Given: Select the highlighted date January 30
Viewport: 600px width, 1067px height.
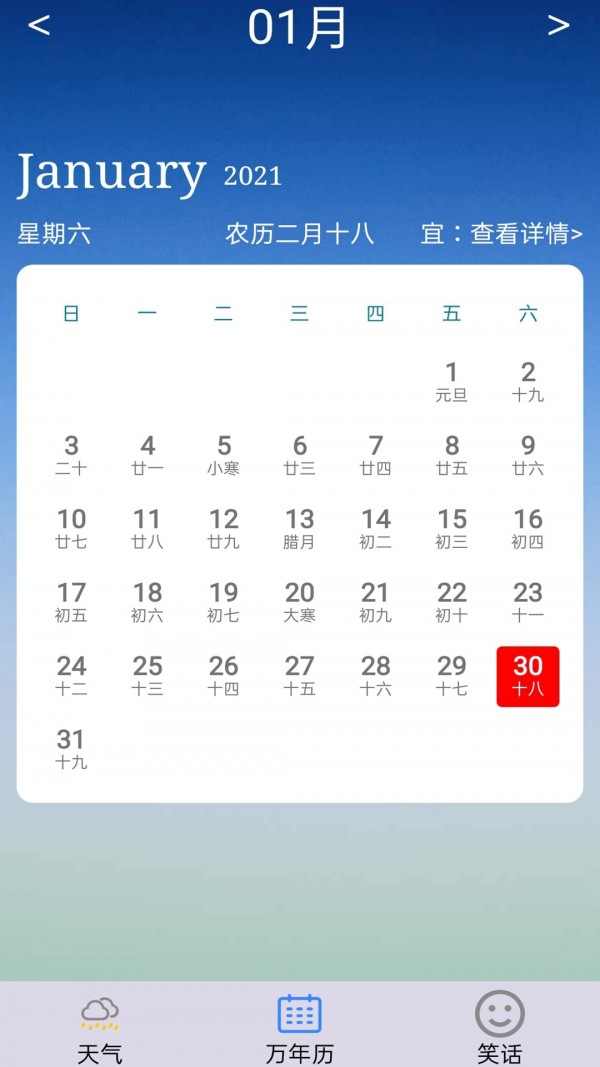Looking at the screenshot, I should pos(528,675).
